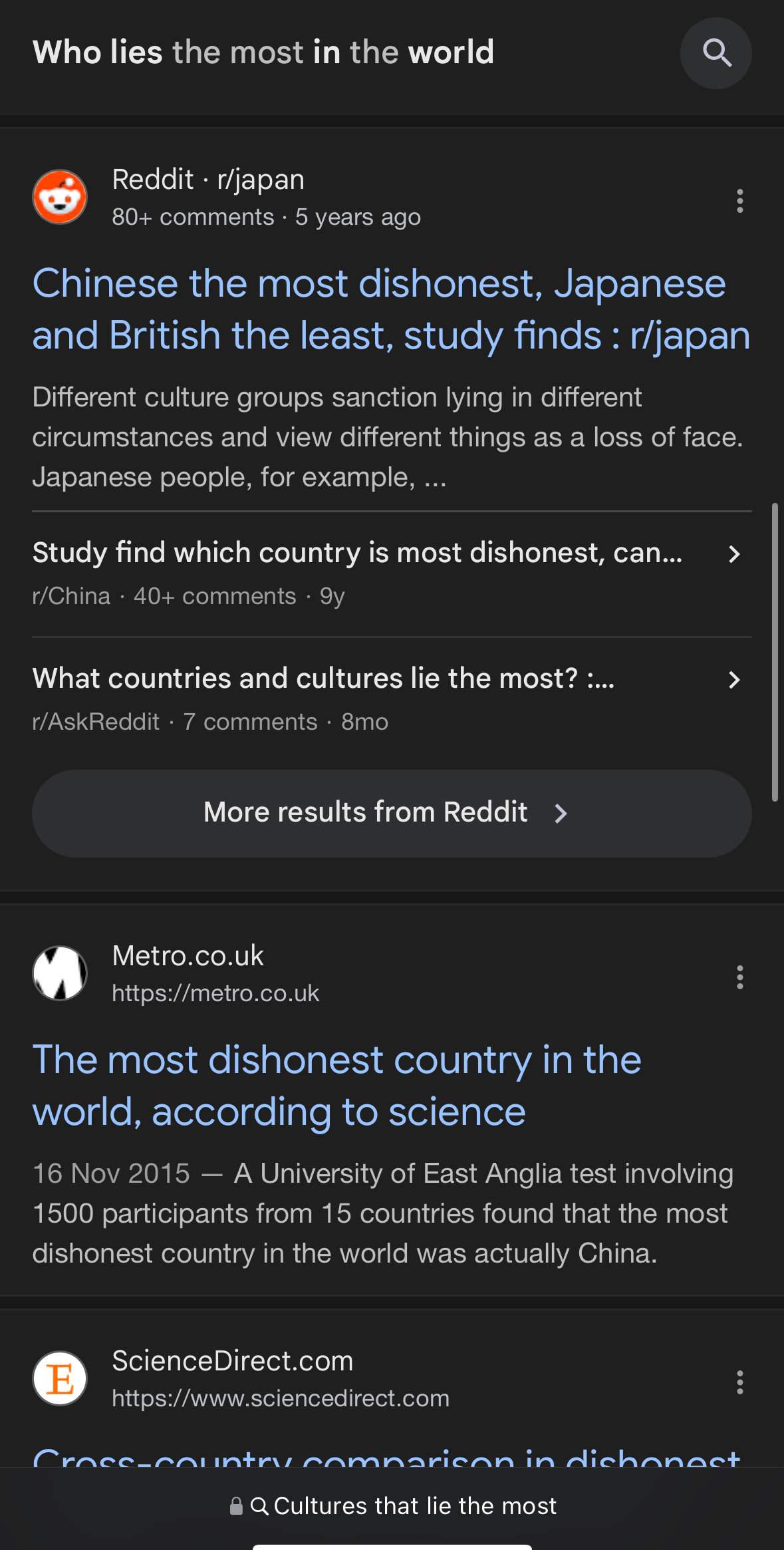Tap the 'Cultures that lie the most' address bar
This screenshot has height=1550, width=784.
click(392, 1506)
